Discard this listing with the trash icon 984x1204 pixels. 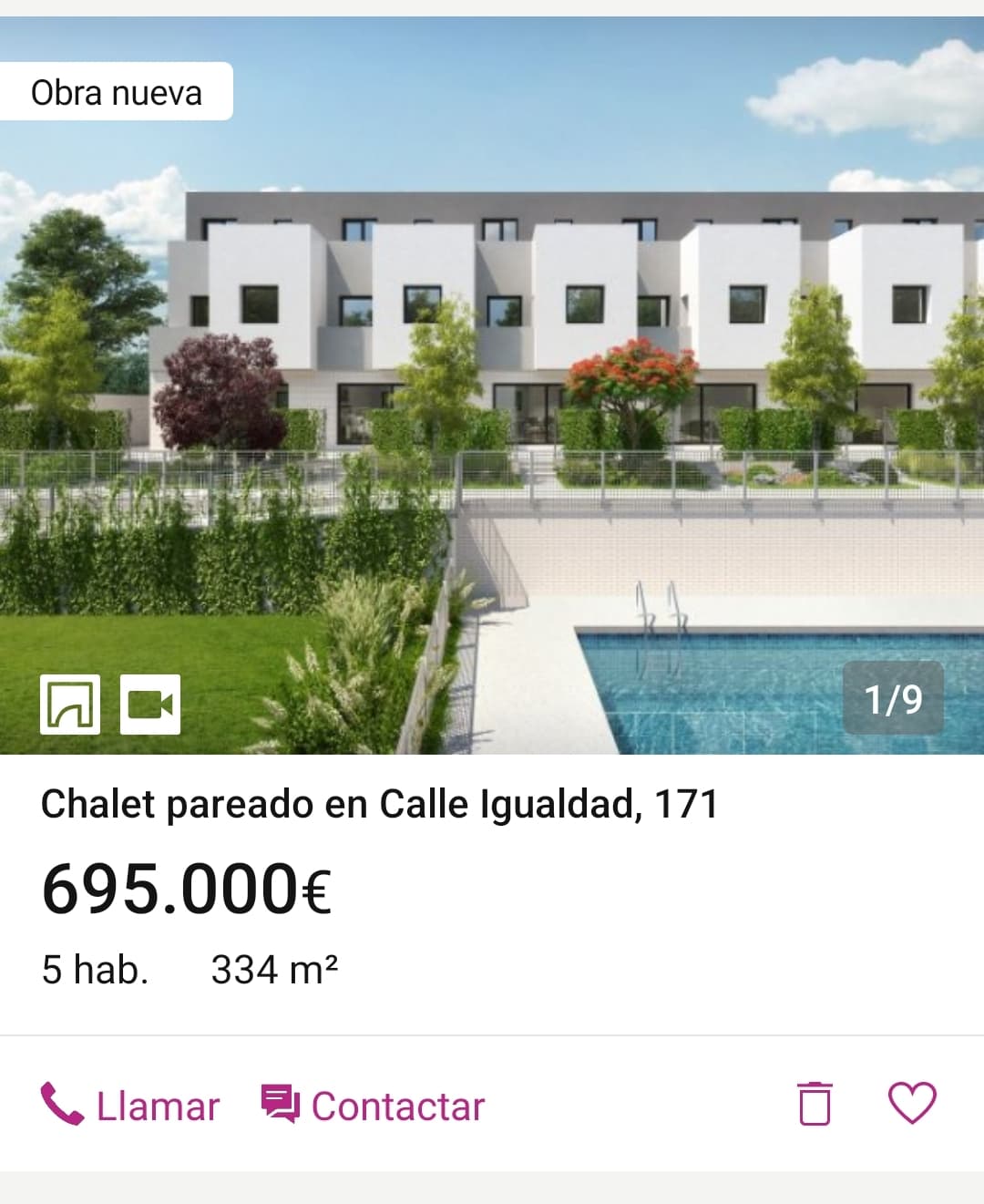click(815, 1104)
